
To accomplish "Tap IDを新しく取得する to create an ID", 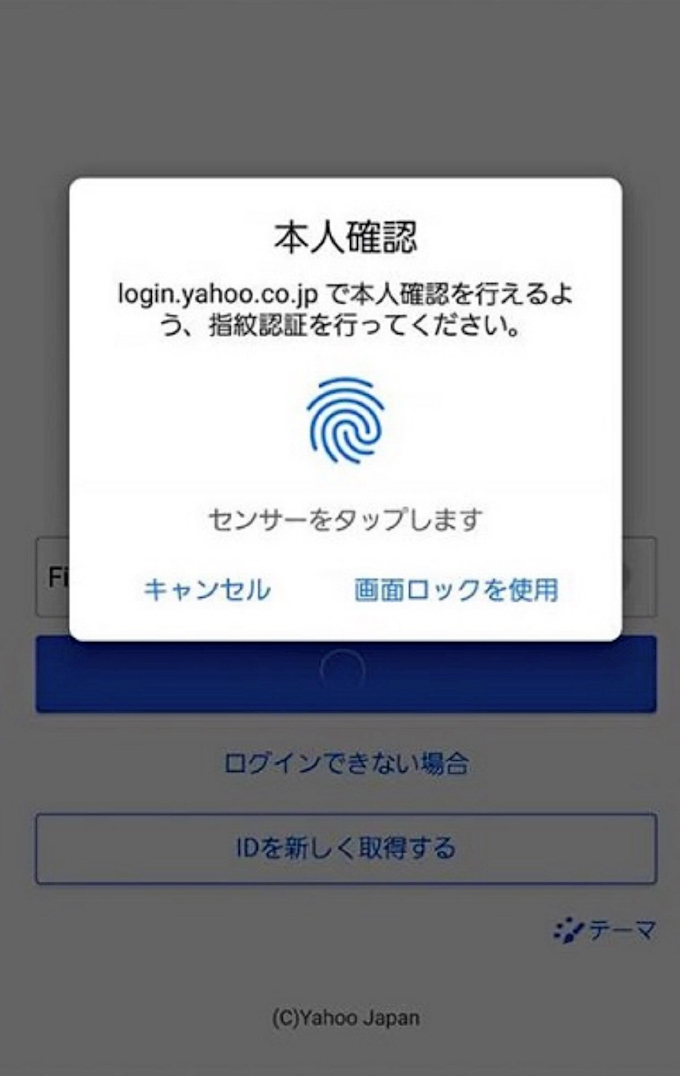I will tap(346, 849).
